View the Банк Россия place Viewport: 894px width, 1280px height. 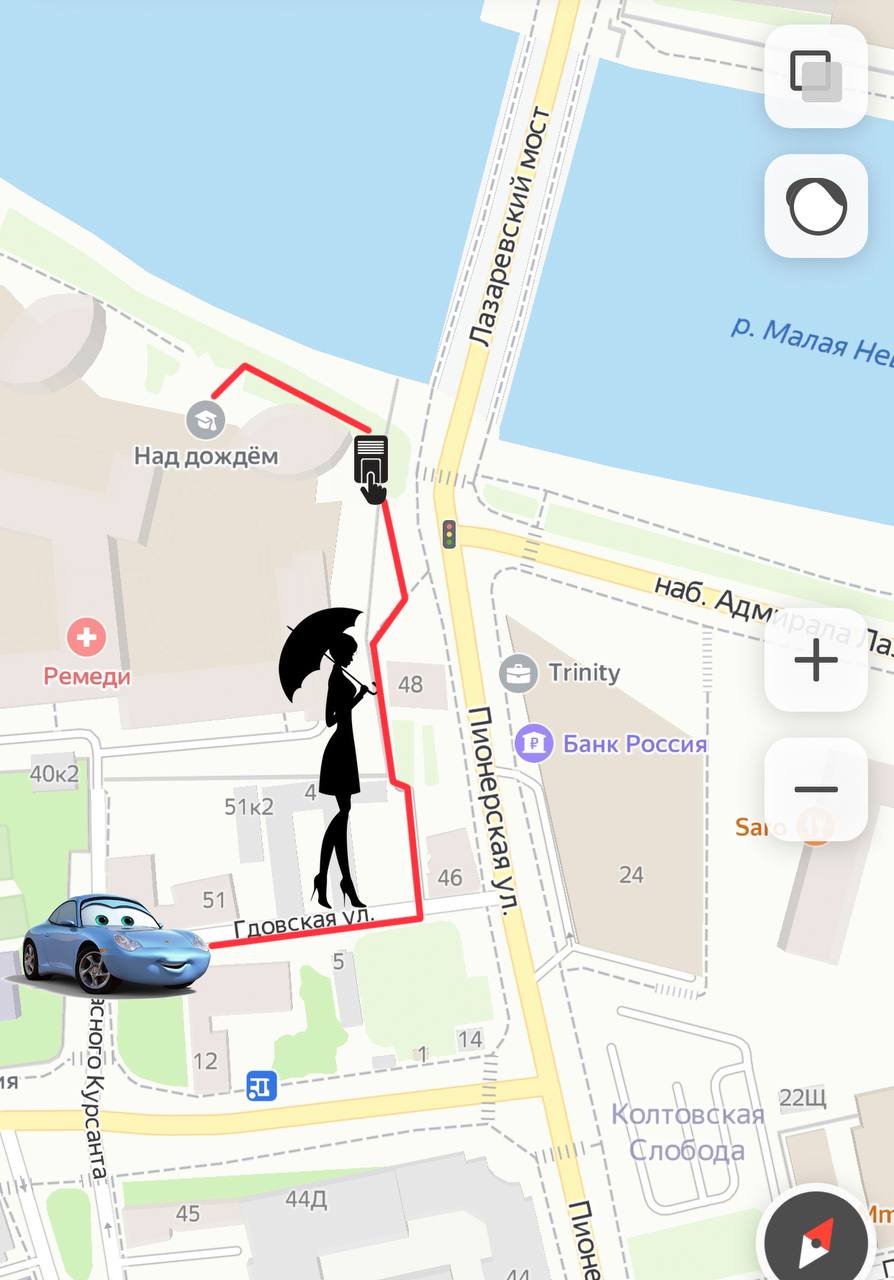click(x=535, y=743)
